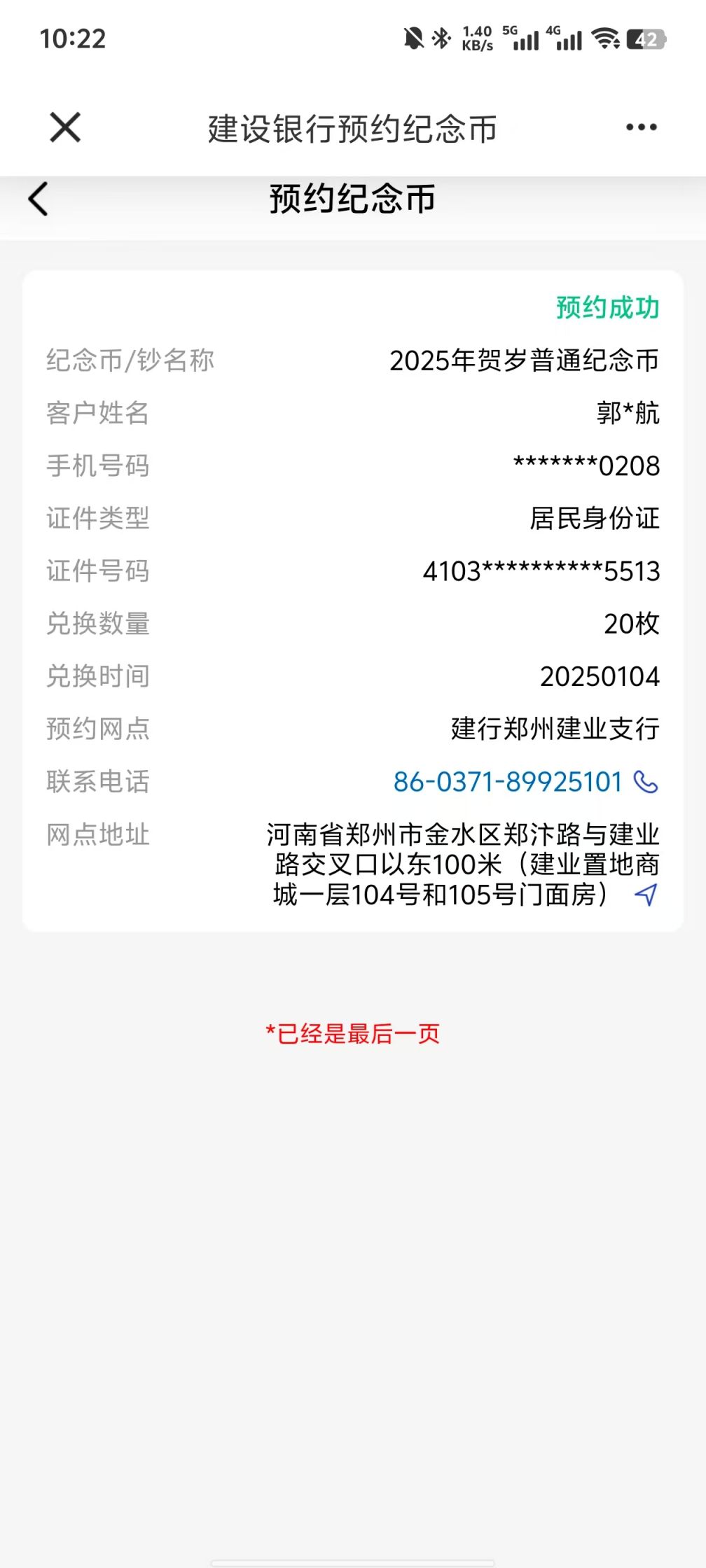Open the three-dot more options menu
This screenshot has width=706, height=1568.
(641, 127)
